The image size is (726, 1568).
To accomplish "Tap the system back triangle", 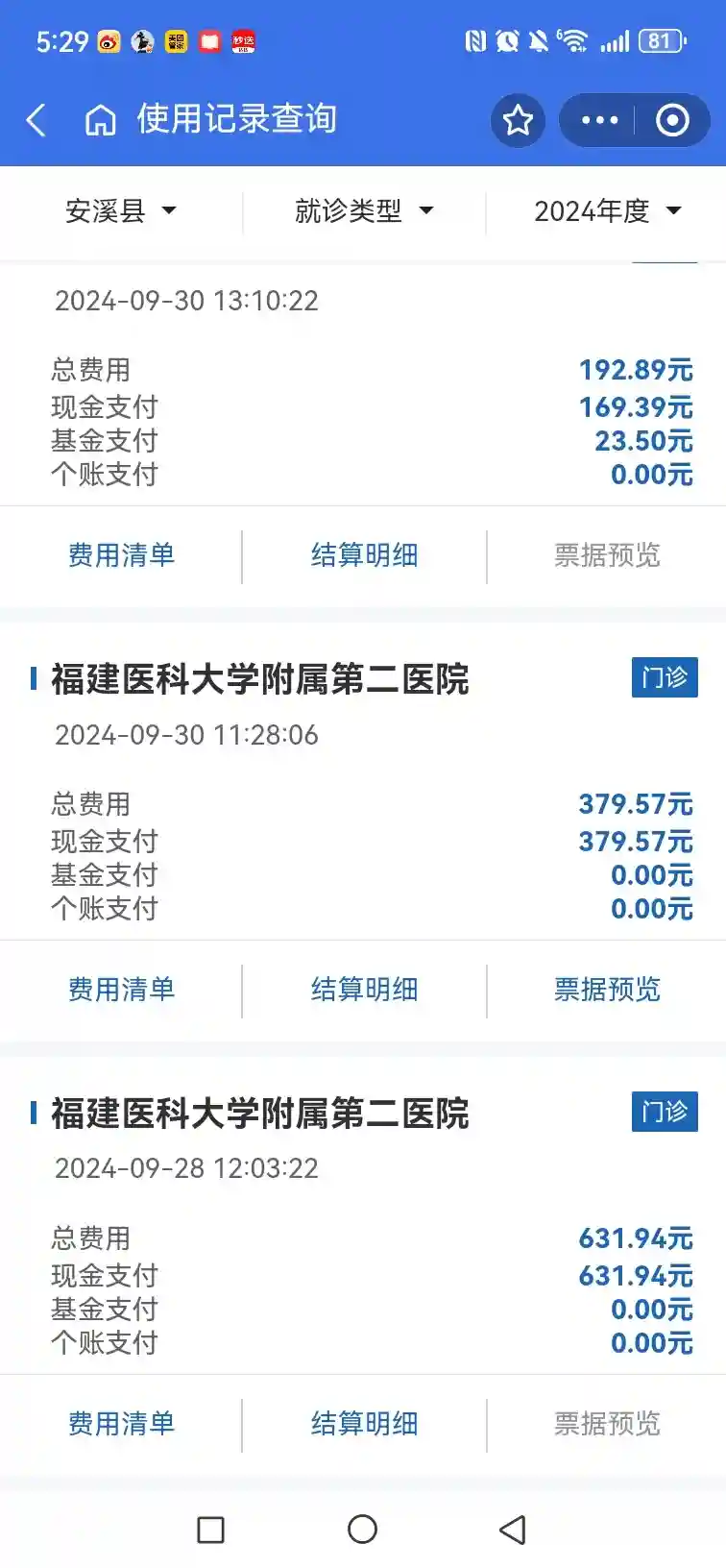I will 513,1529.
